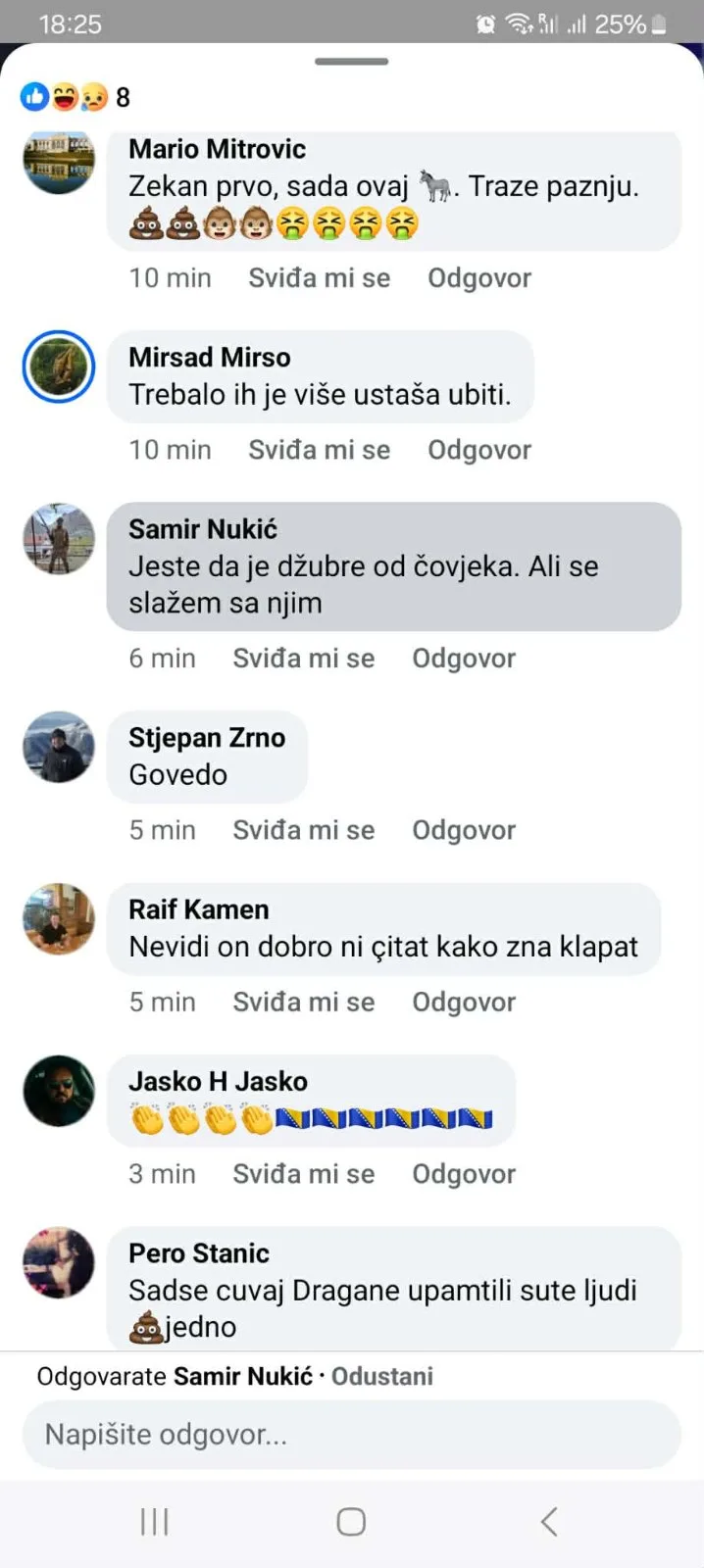Like Stjepan Zrno's comment
Viewport: 704px width, 1568px height.
(x=303, y=830)
